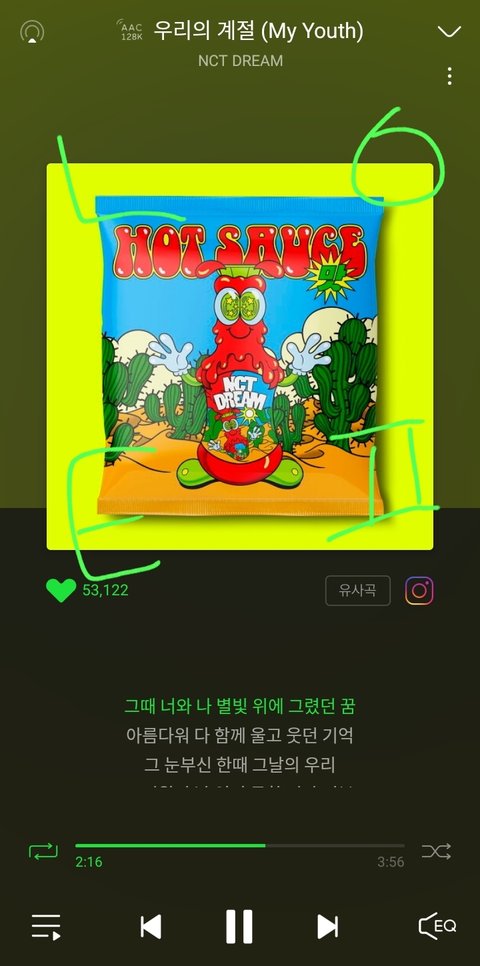This screenshot has width=480, height=966.
Task: Open the EQ sound settings
Action: 437,926
